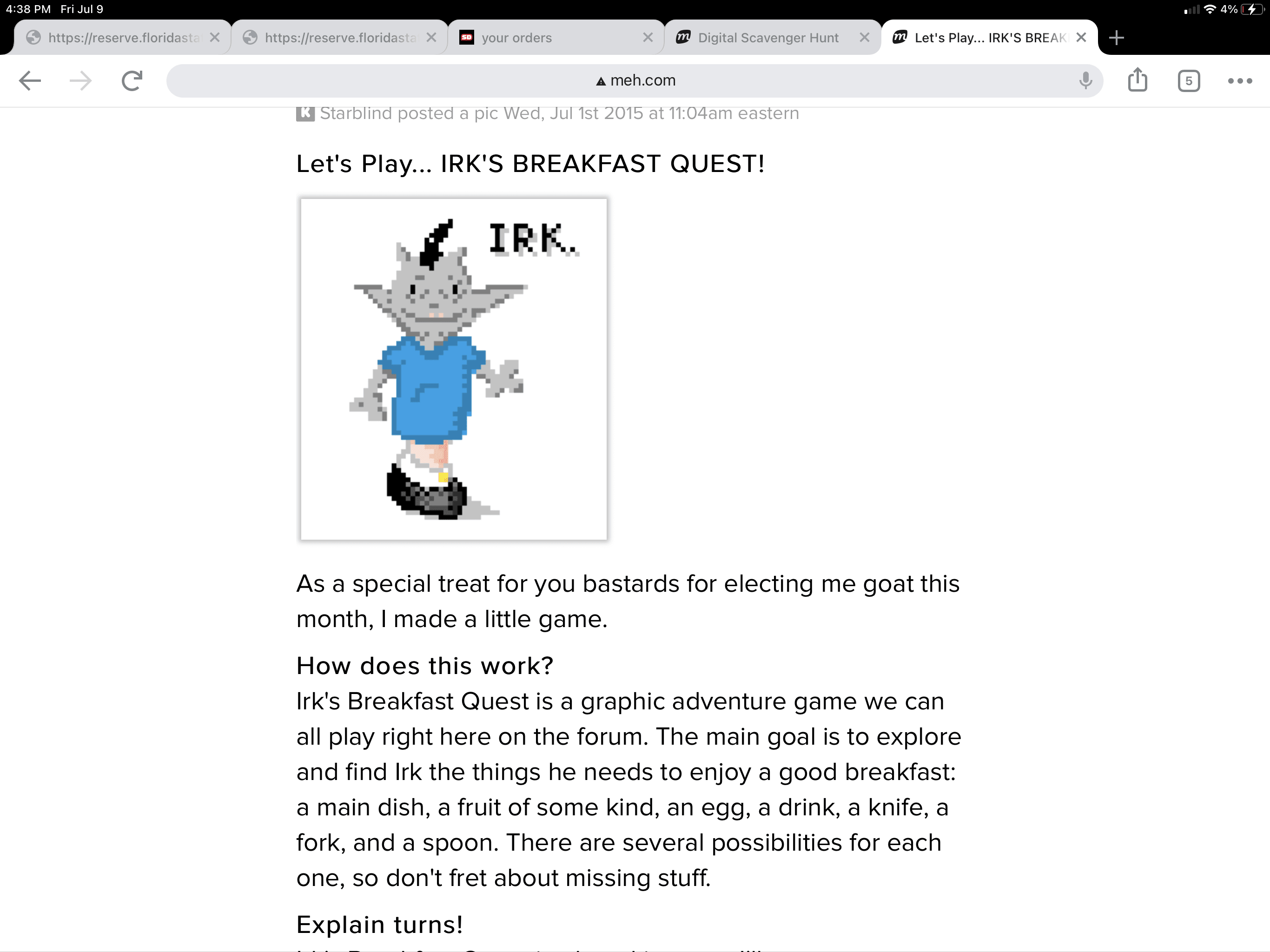Switch to the Digital Scavenger Hunt tab
1270x952 pixels.
click(x=767, y=38)
